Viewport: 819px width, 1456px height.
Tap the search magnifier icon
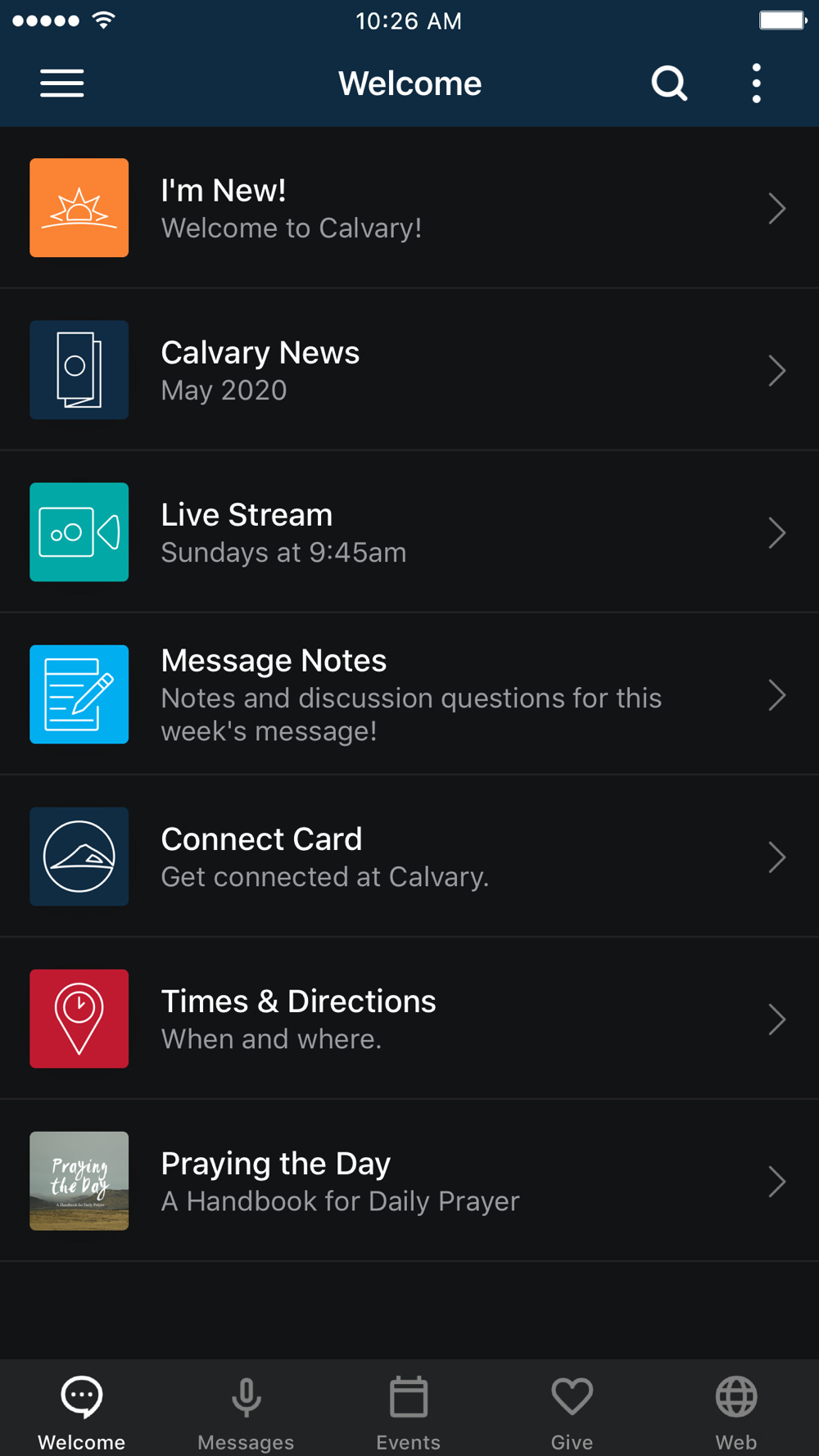pos(668,84)
